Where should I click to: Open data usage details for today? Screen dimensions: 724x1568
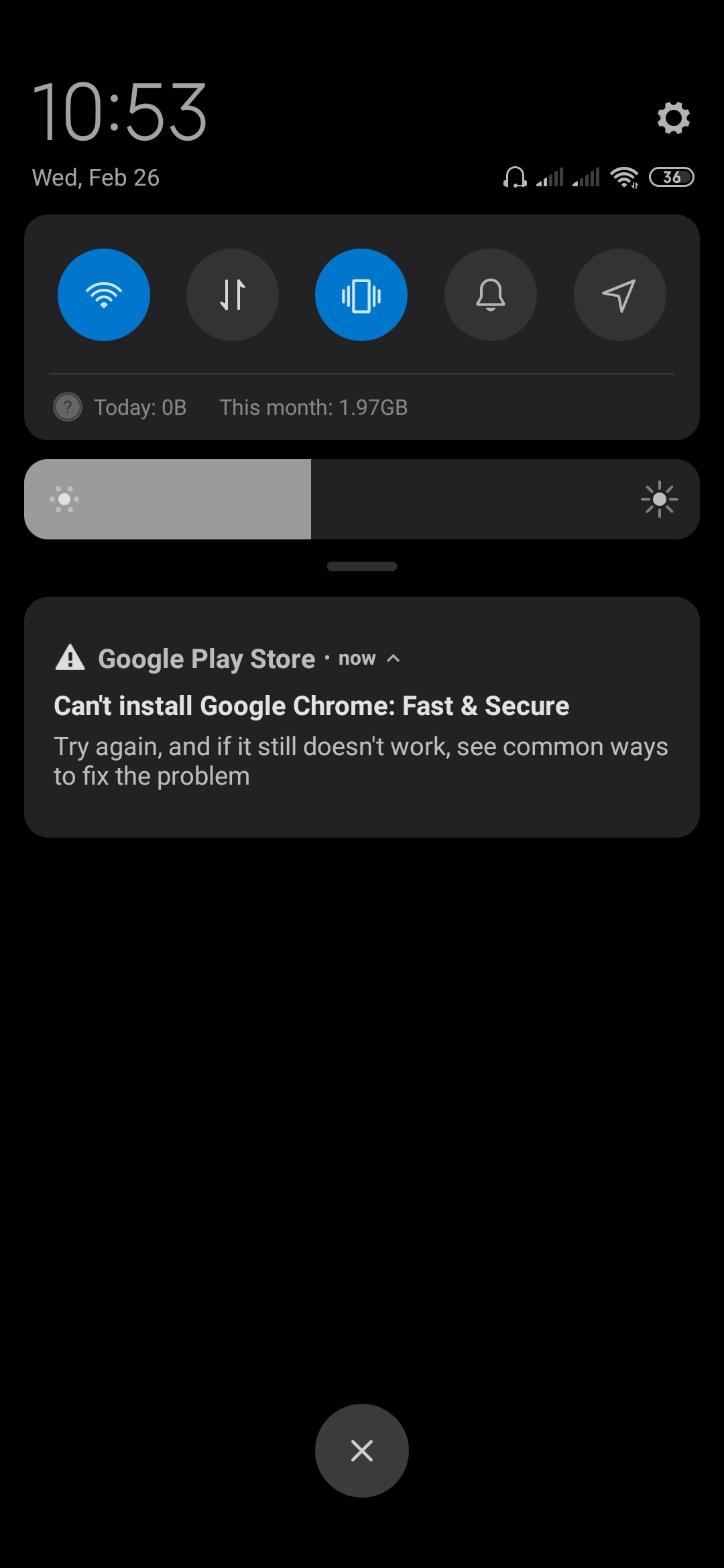139,407
